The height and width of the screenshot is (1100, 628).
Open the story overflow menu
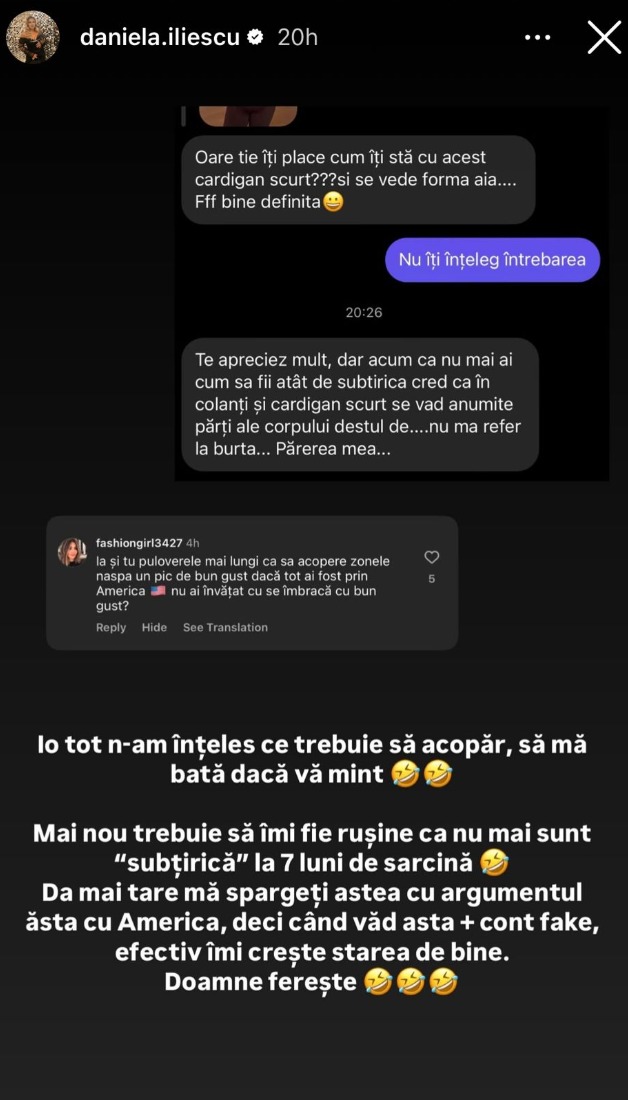pyautogui.click(x=537, y=37)
